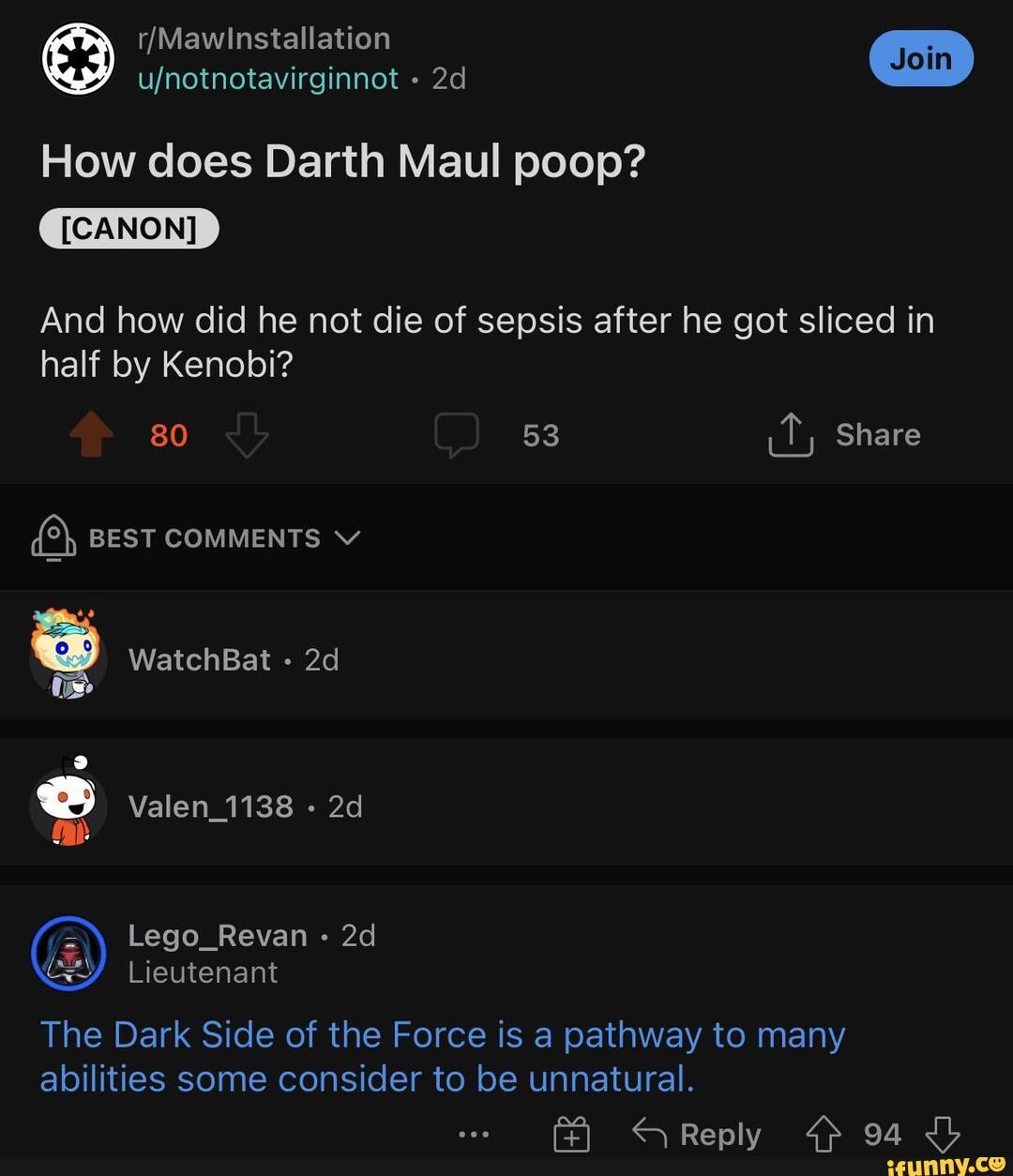
Task: Give an award via the gift icon
Action: (570, 1133)
